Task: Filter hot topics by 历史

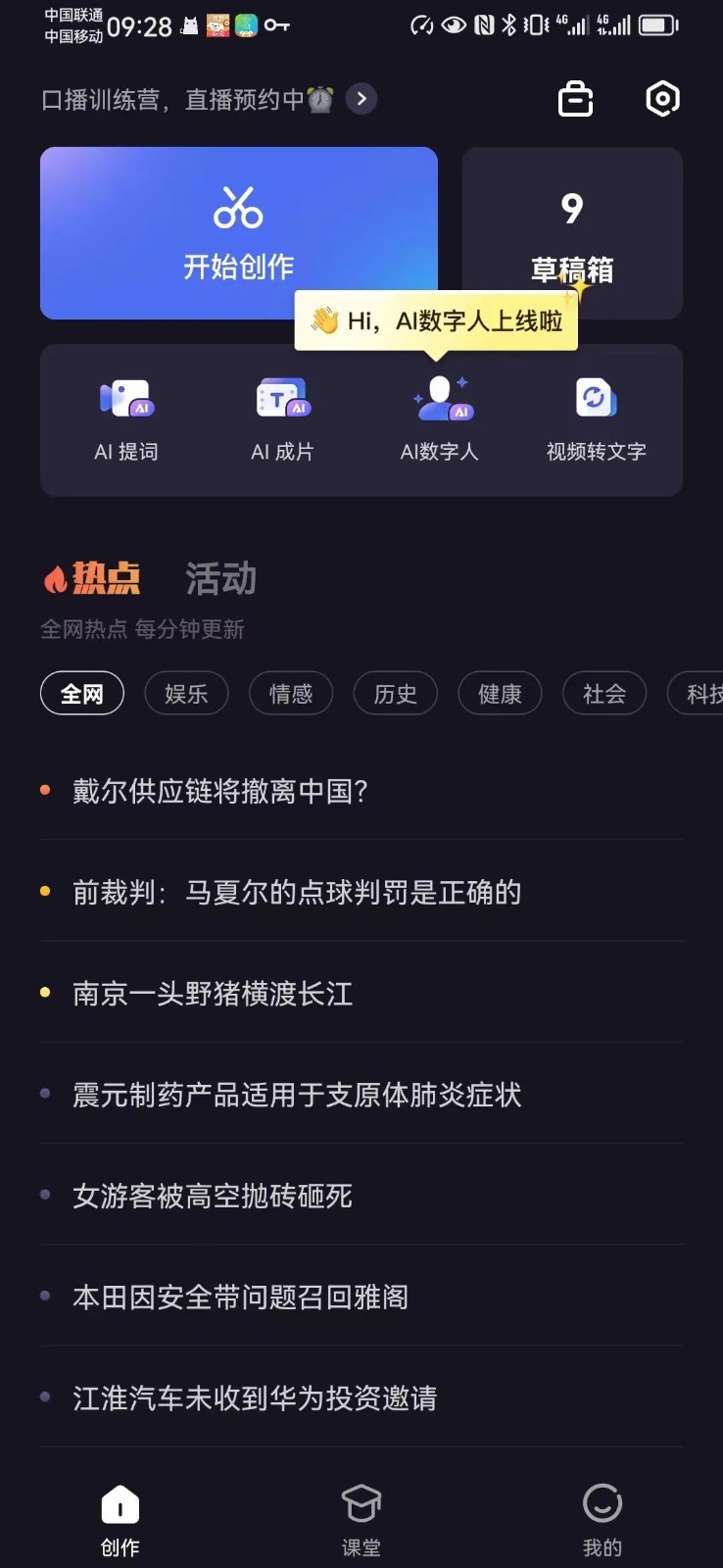Action: pyautogui.click(x=395, y=694)
